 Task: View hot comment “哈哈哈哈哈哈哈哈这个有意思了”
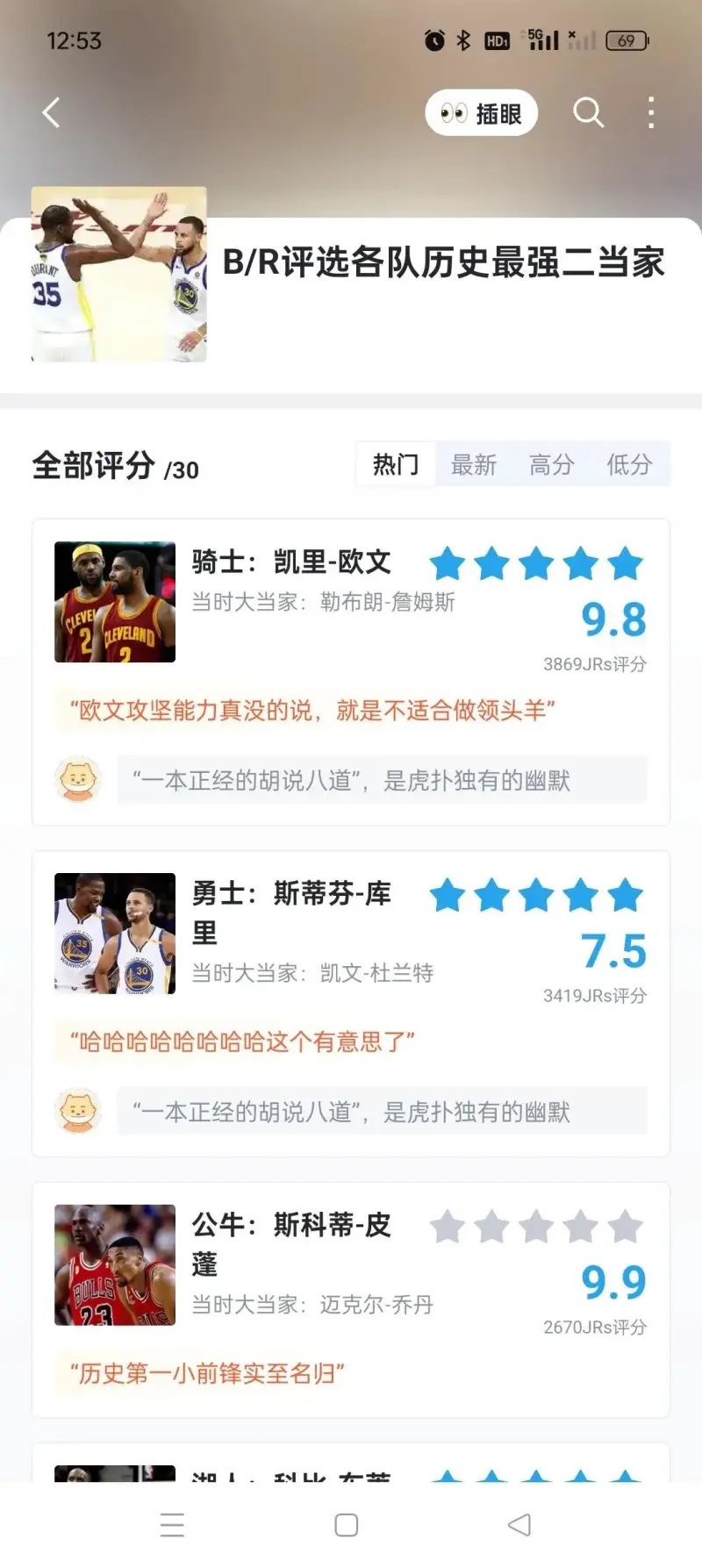242,1042
